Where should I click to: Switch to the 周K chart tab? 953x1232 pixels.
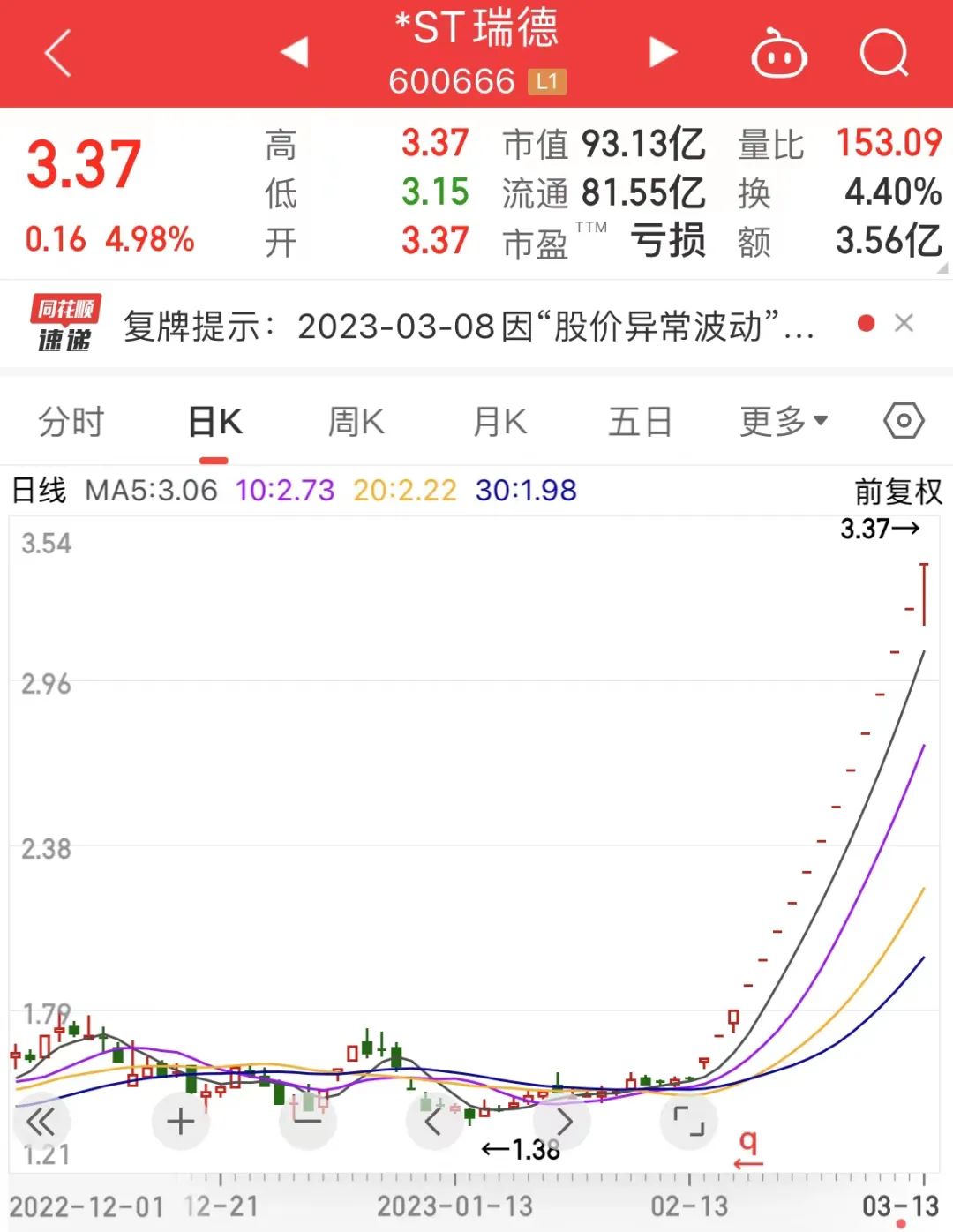[356, 422]
